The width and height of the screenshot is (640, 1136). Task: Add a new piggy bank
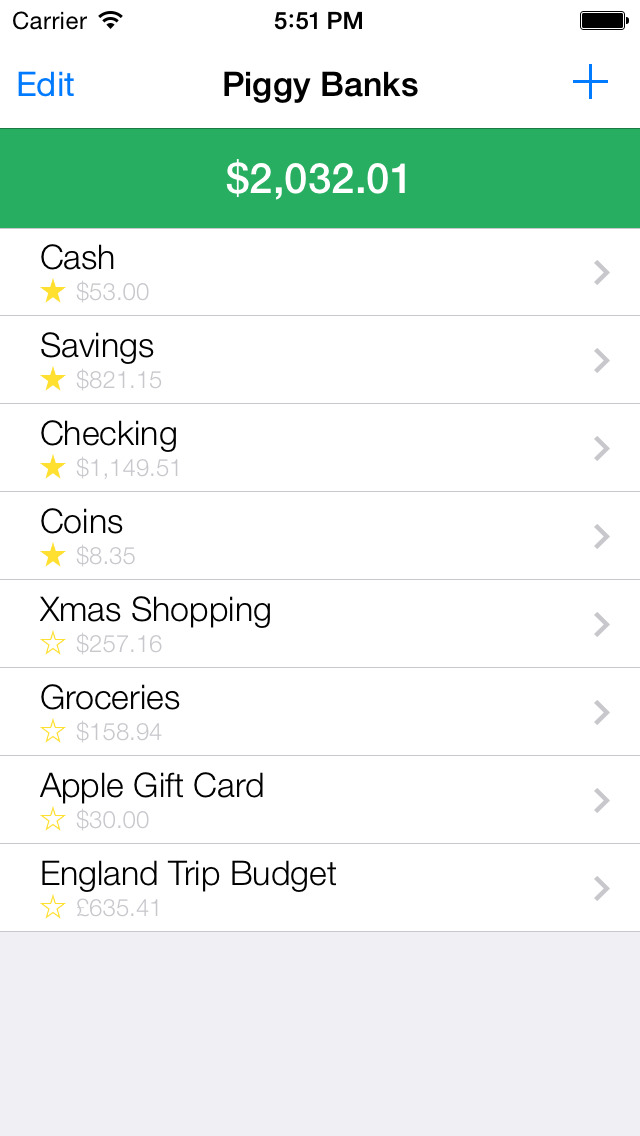tap(590, 83)
